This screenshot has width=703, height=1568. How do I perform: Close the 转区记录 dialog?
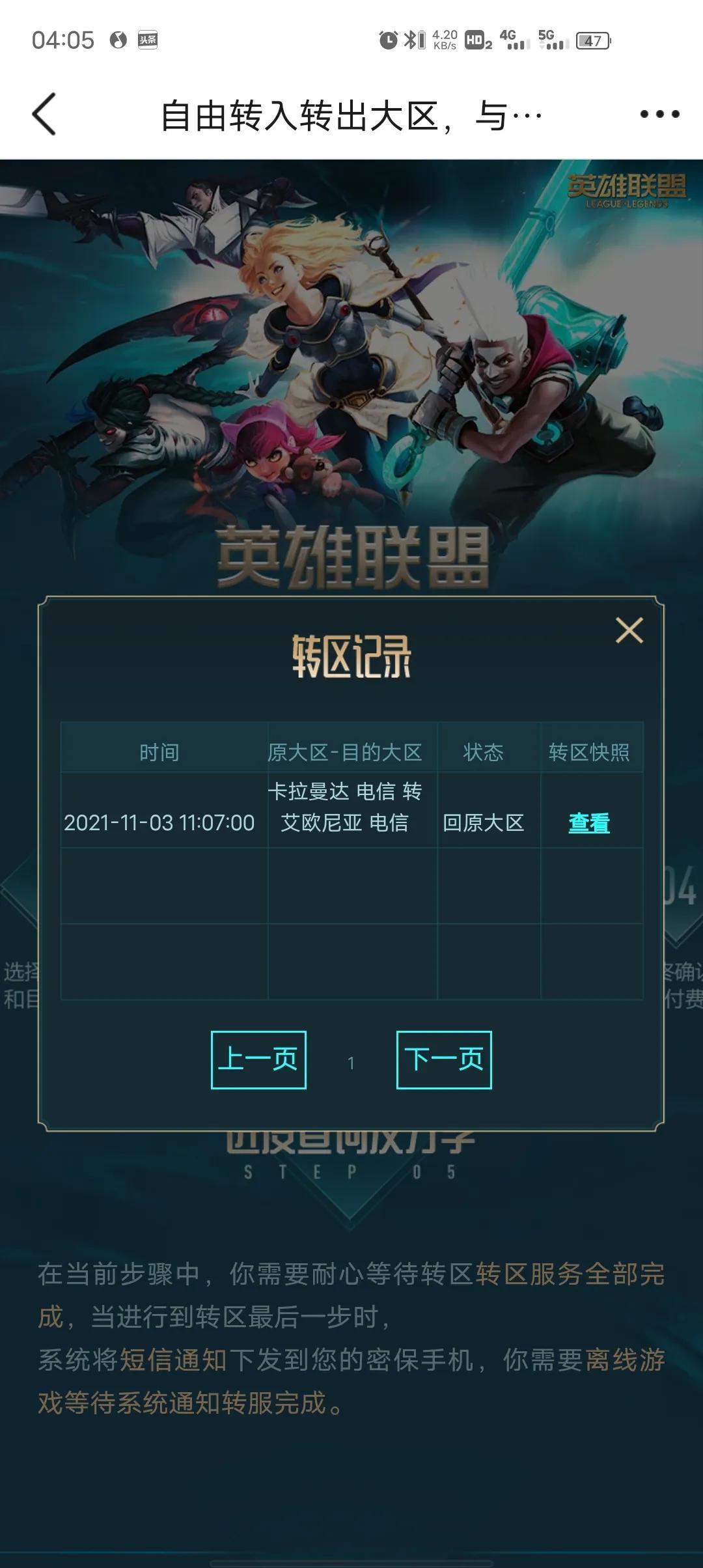629,630
